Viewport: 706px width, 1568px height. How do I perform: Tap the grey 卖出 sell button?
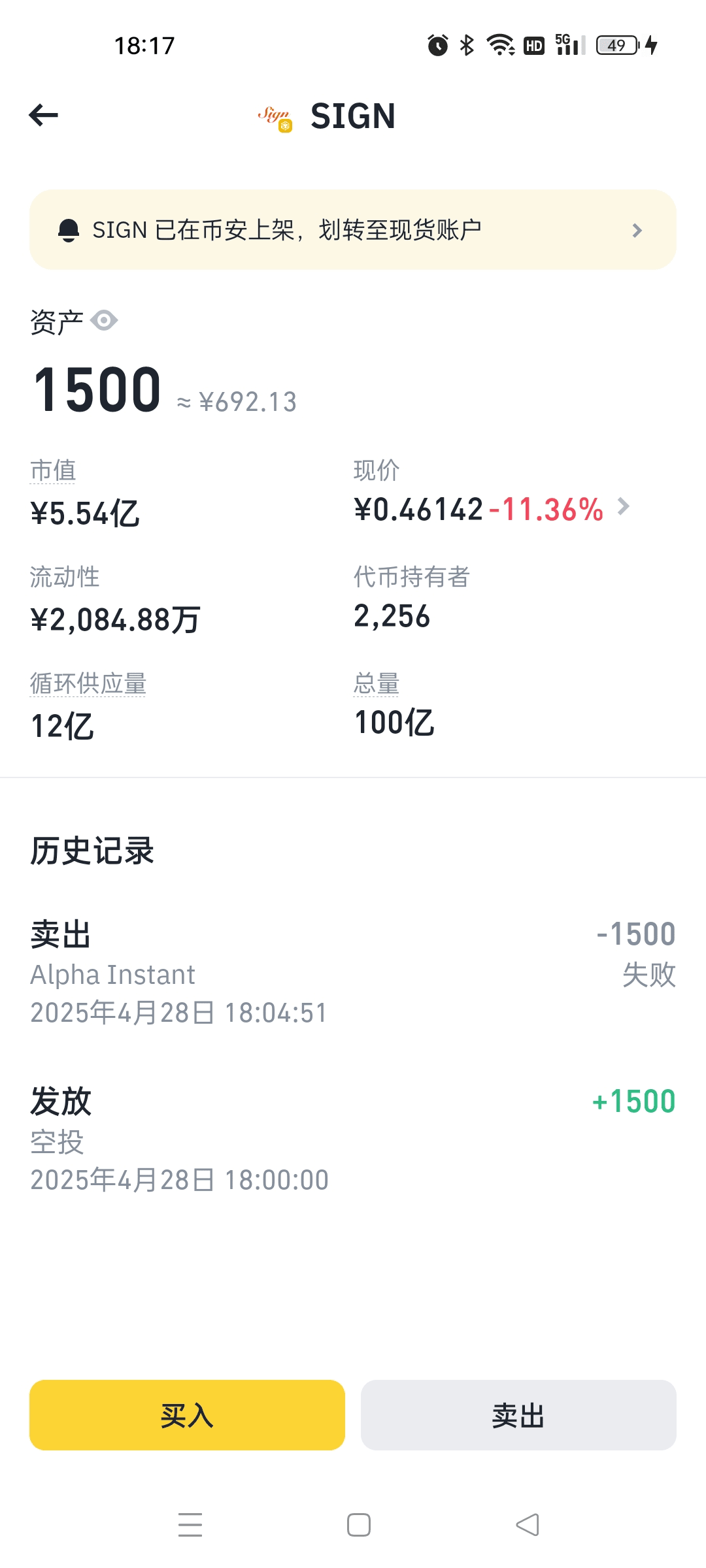tap(518, 1415)
